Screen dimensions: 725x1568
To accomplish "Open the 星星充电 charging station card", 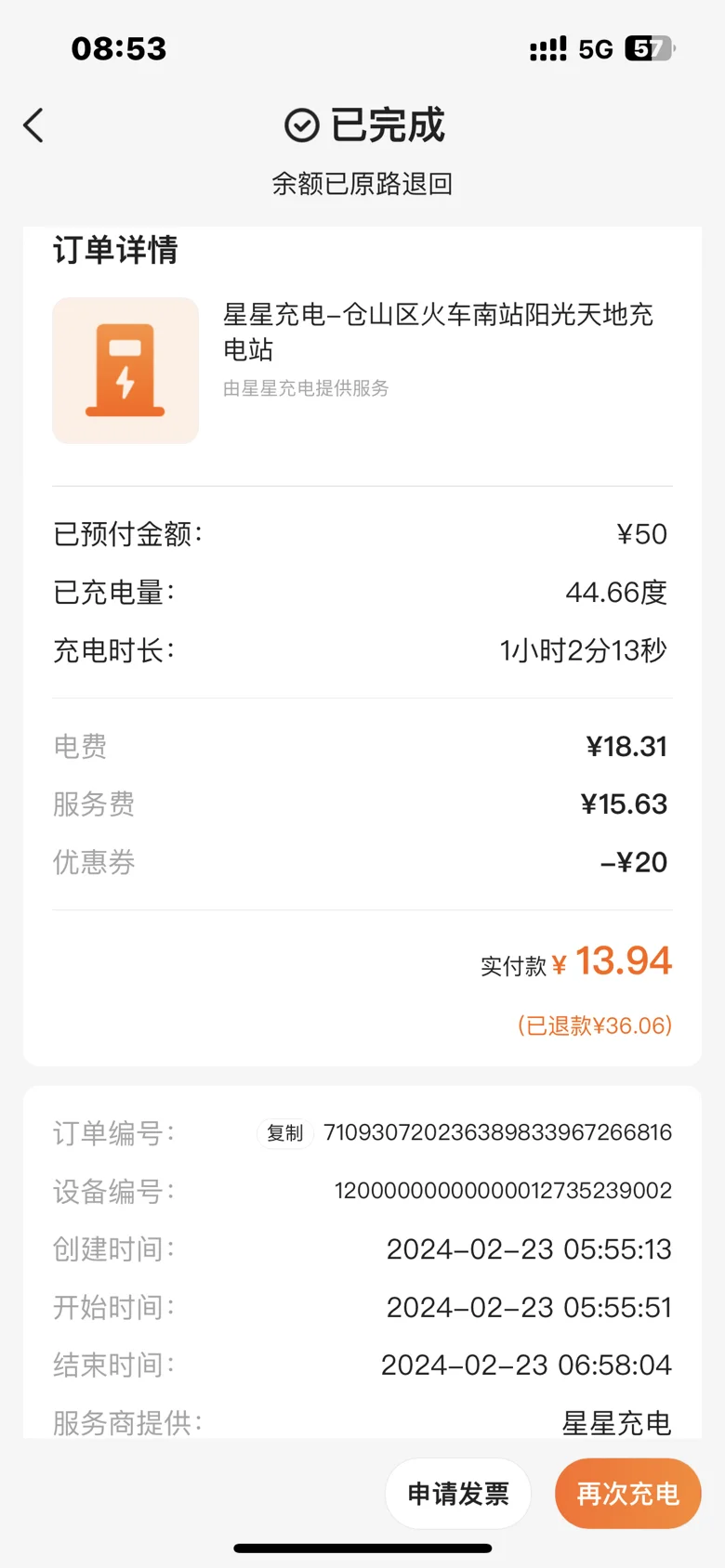I will (362, 369).
